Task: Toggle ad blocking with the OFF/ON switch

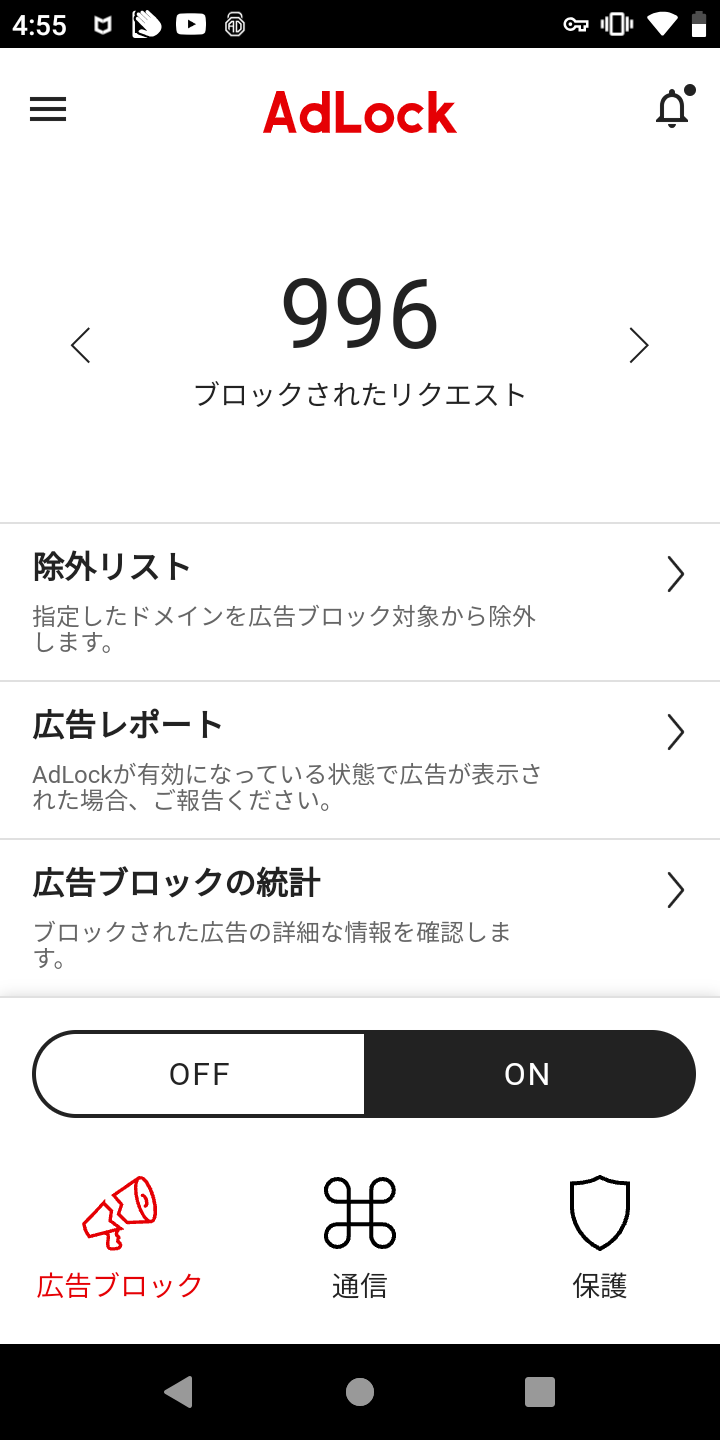Action: point(364,1073)
